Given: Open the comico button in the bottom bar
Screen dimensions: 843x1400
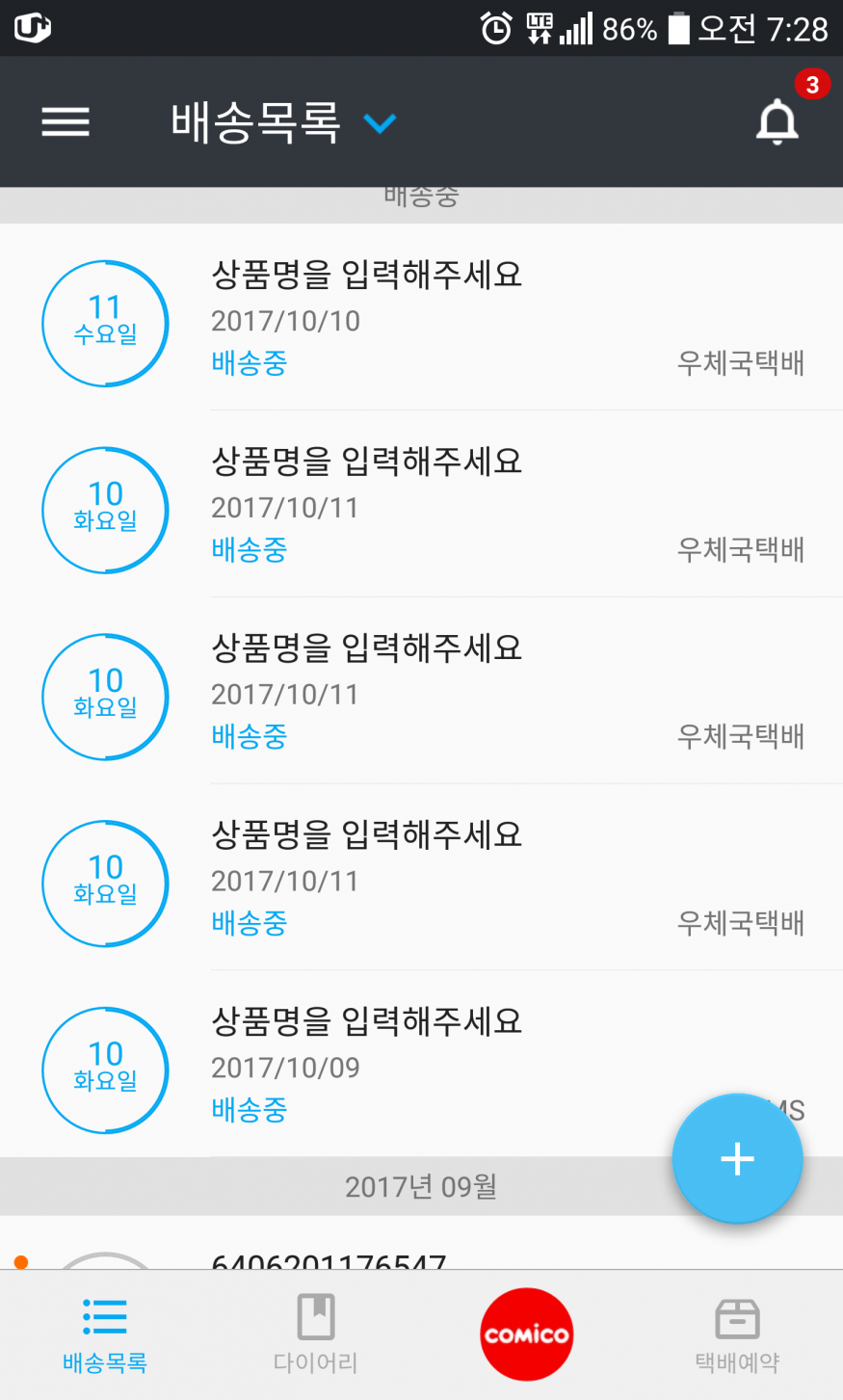Looking at the screenshot, I should tap(526, 1334).
